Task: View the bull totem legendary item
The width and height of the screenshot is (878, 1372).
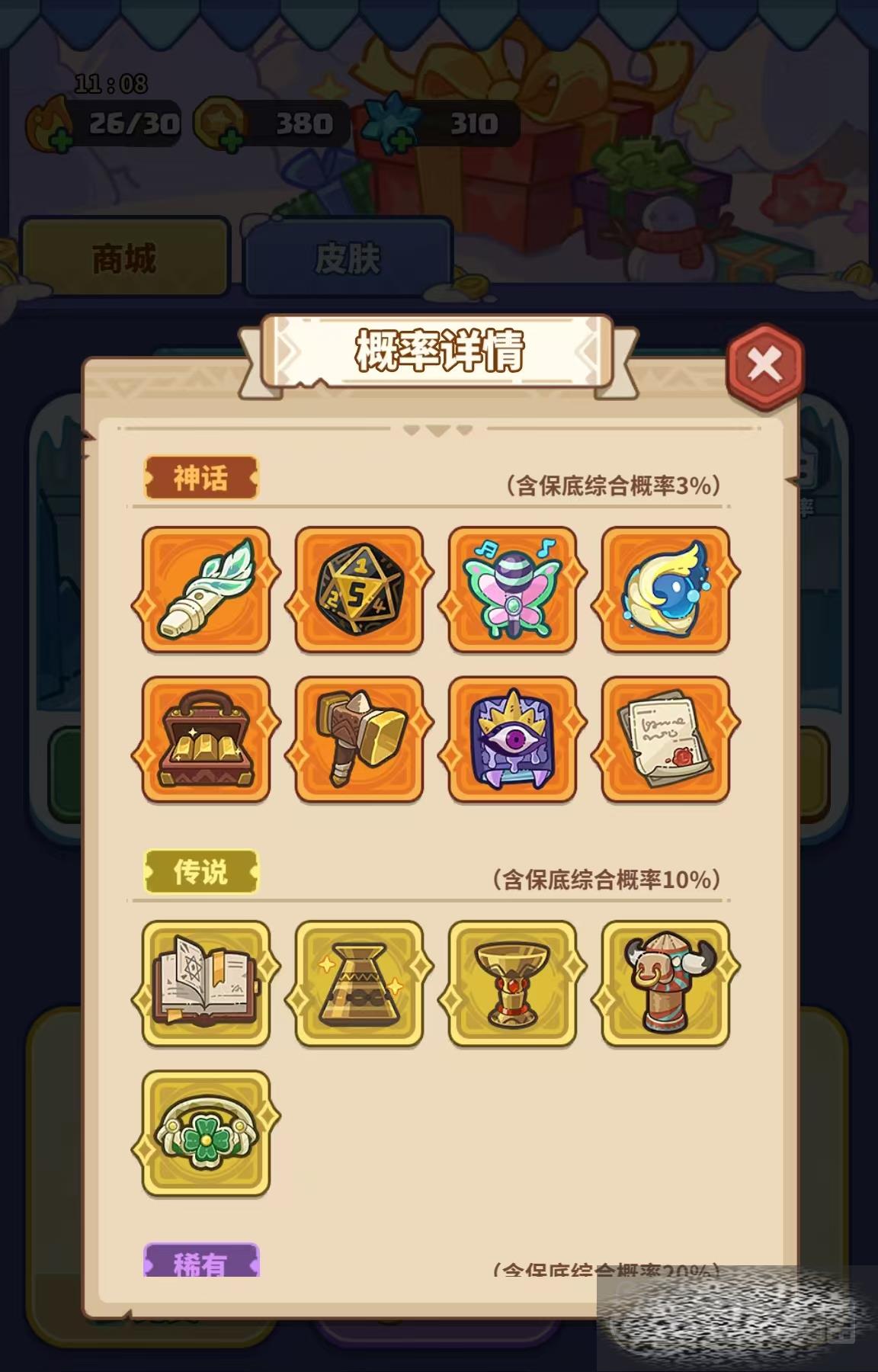Action: point(665,983)
